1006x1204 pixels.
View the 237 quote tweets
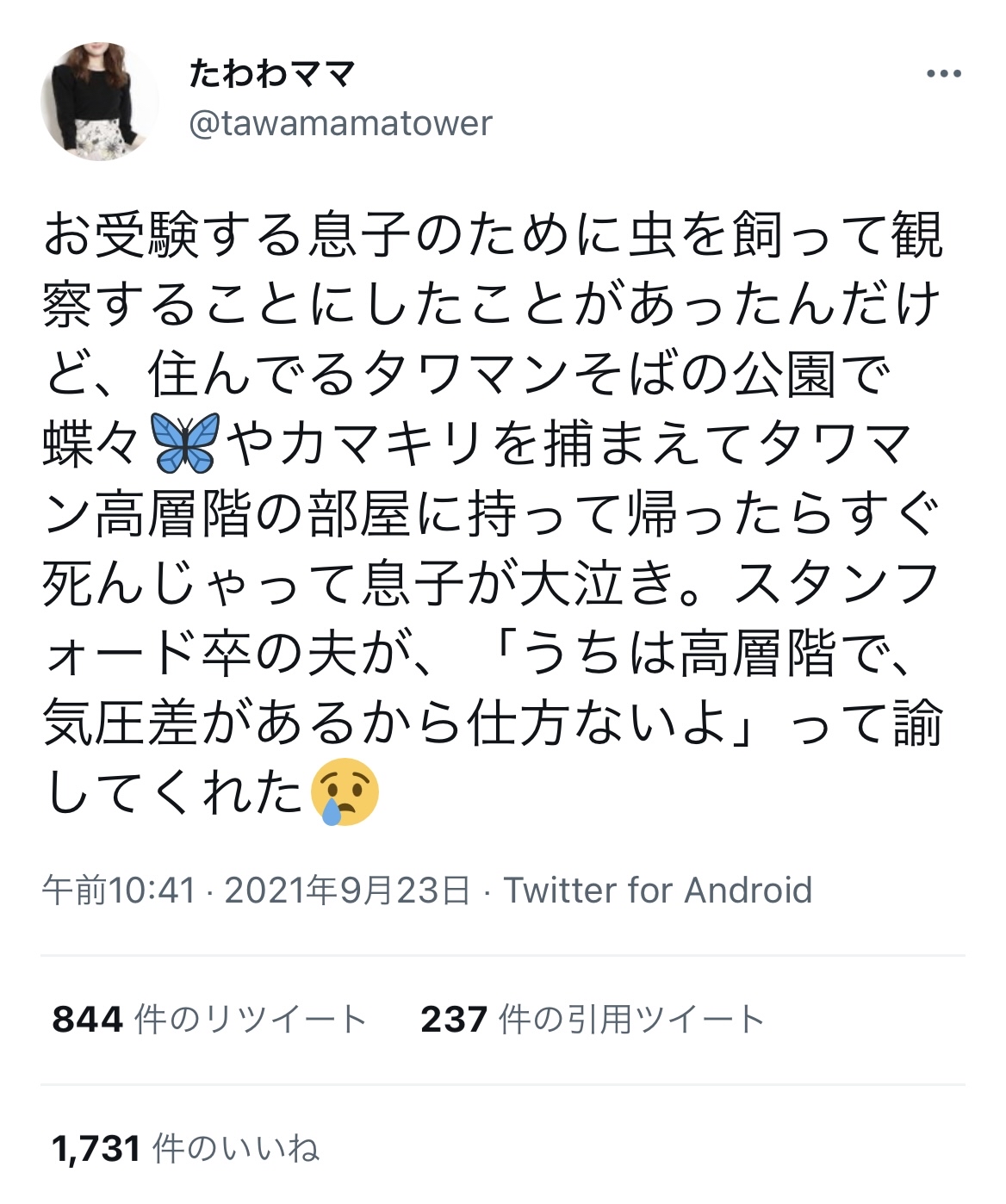[593, 1020]
